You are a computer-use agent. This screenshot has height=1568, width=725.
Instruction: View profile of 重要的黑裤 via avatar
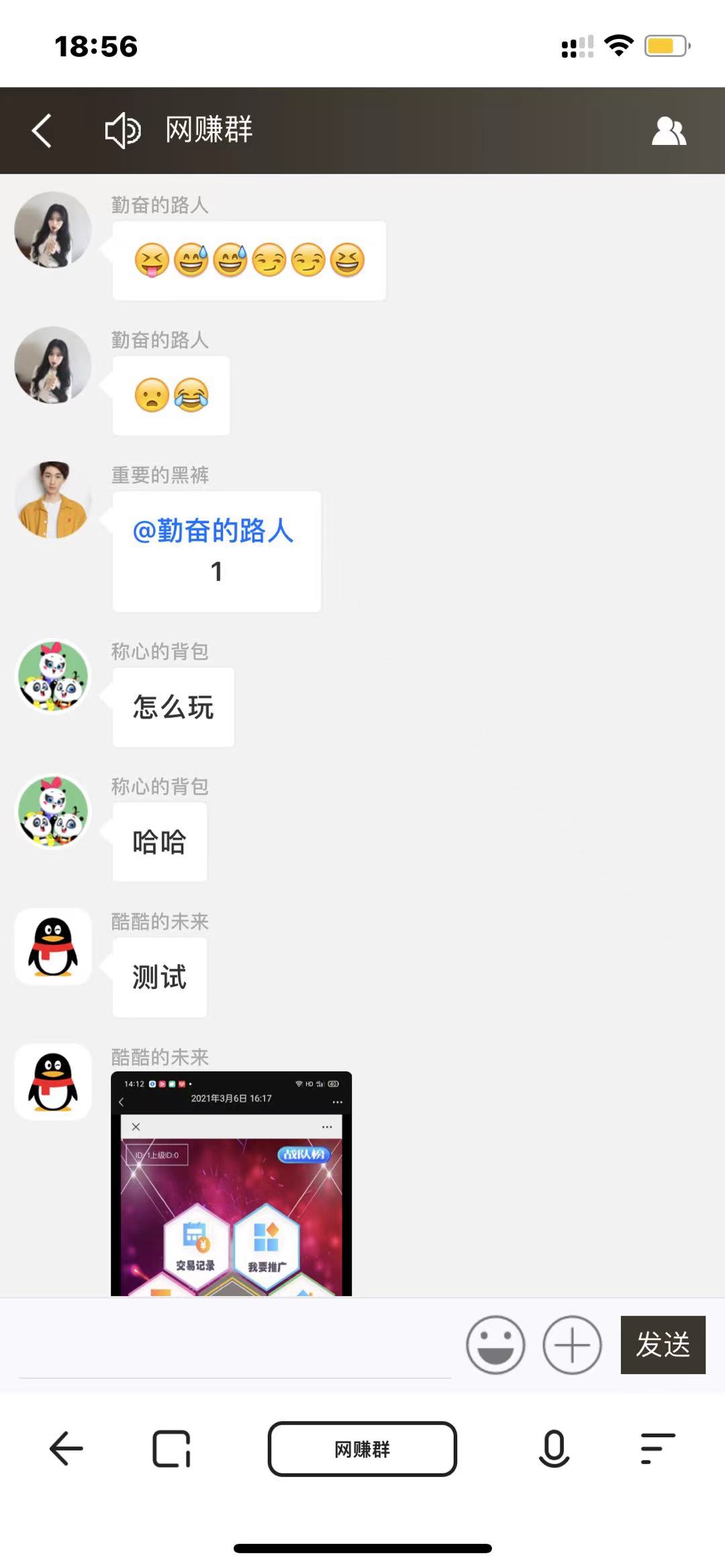[53, 500]
